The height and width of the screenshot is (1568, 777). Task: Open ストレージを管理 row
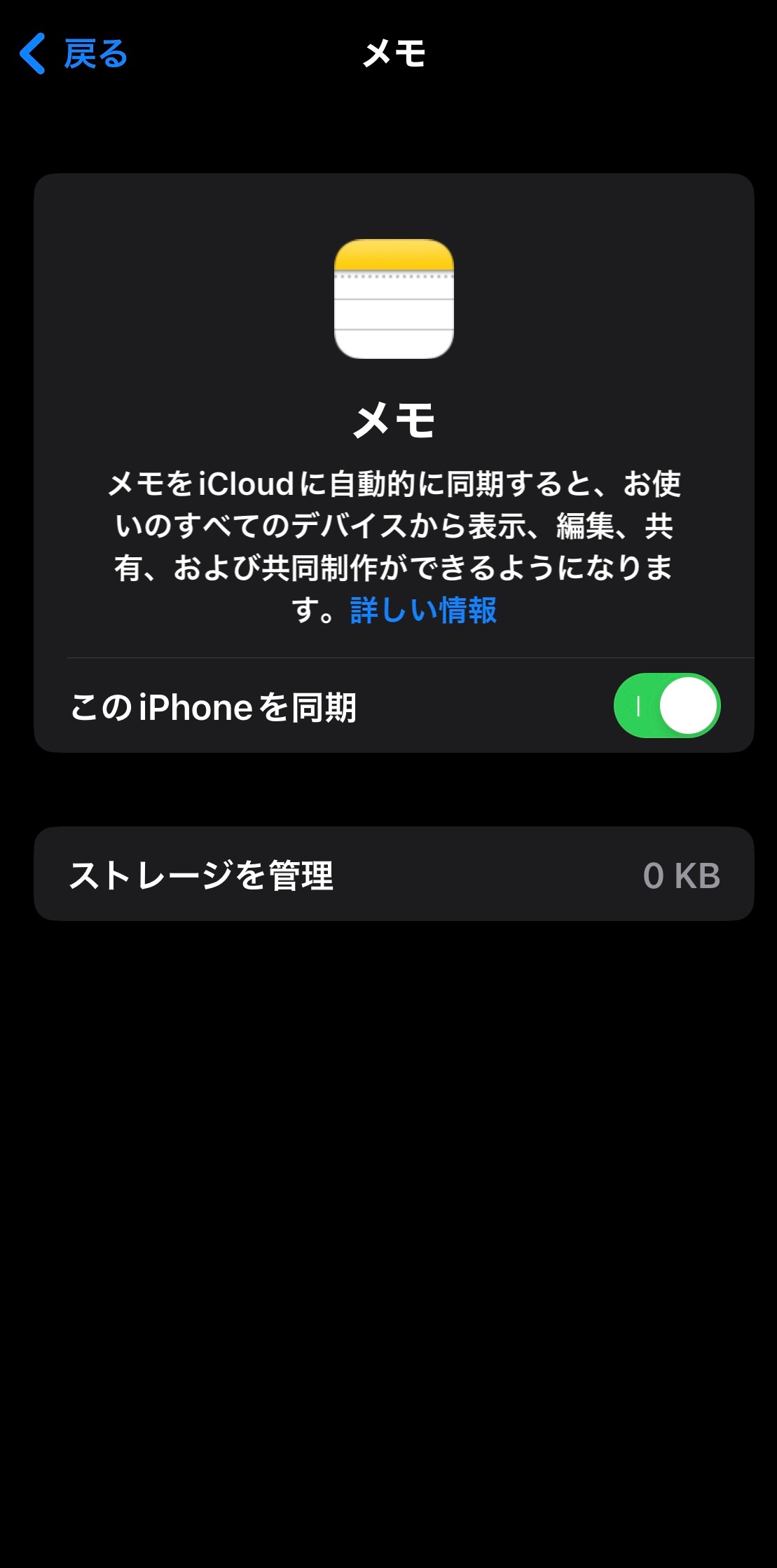pyautogui.click(x=394, y=875)
